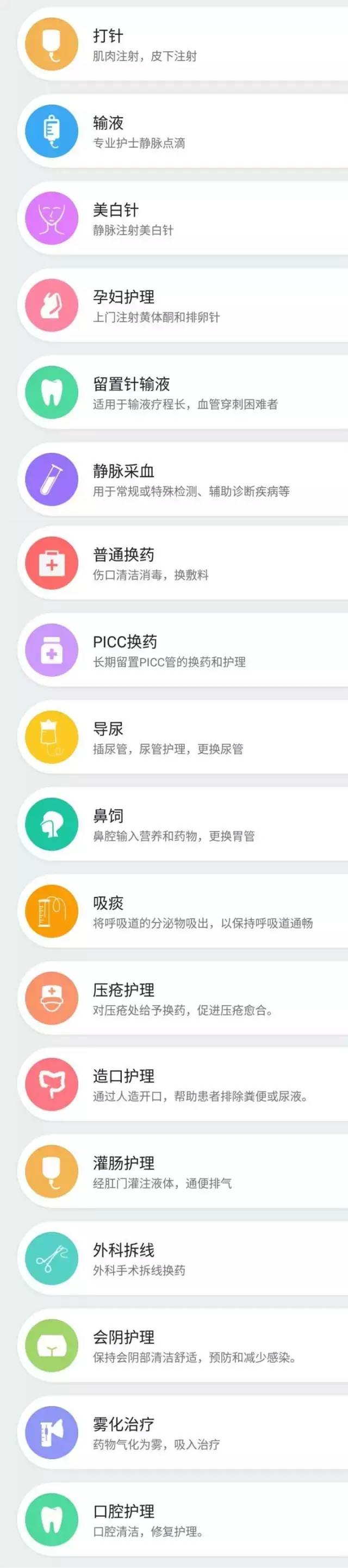The image size is (348, 1568).
Task: Open 造口护理 stoma care
Action: [183, 1085]
